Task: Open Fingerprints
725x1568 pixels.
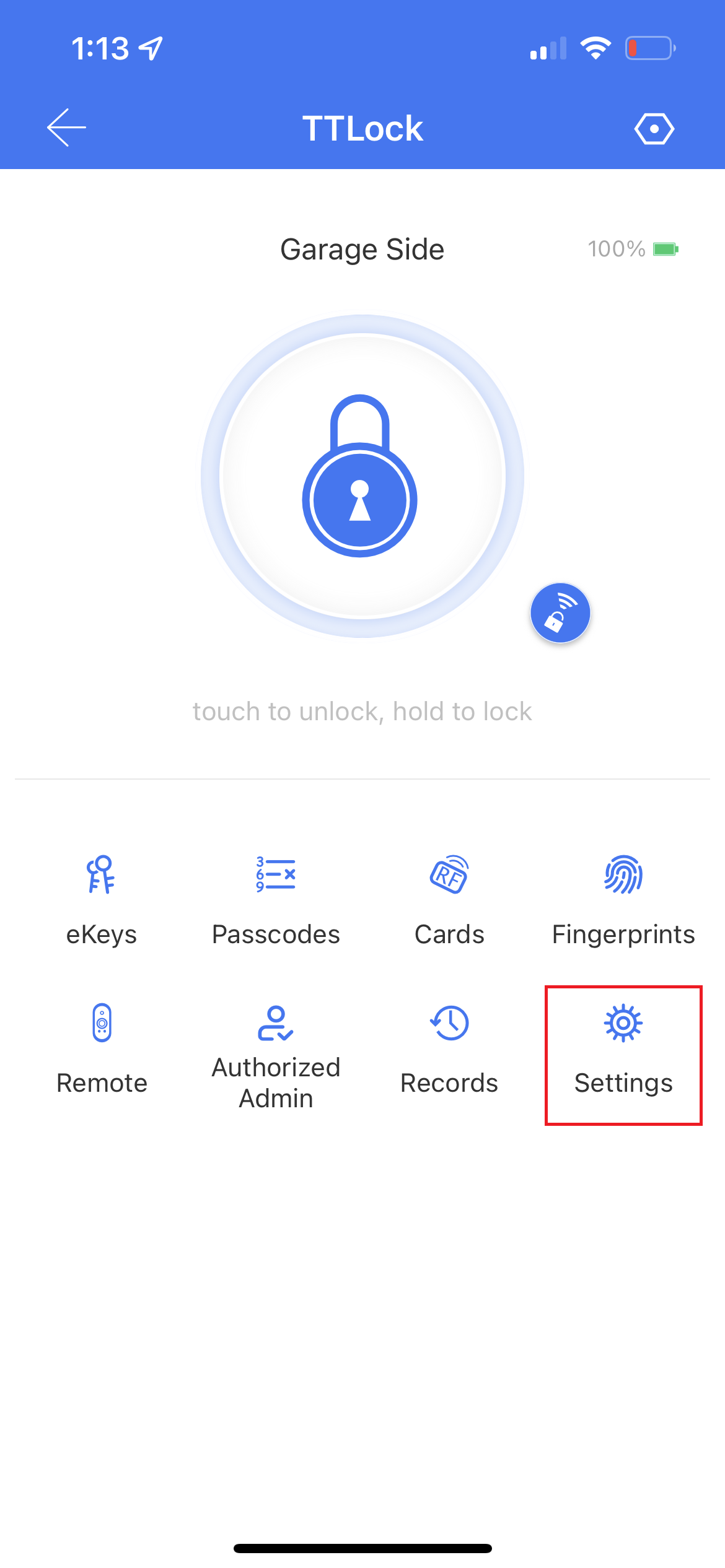Action: (623, 900)
